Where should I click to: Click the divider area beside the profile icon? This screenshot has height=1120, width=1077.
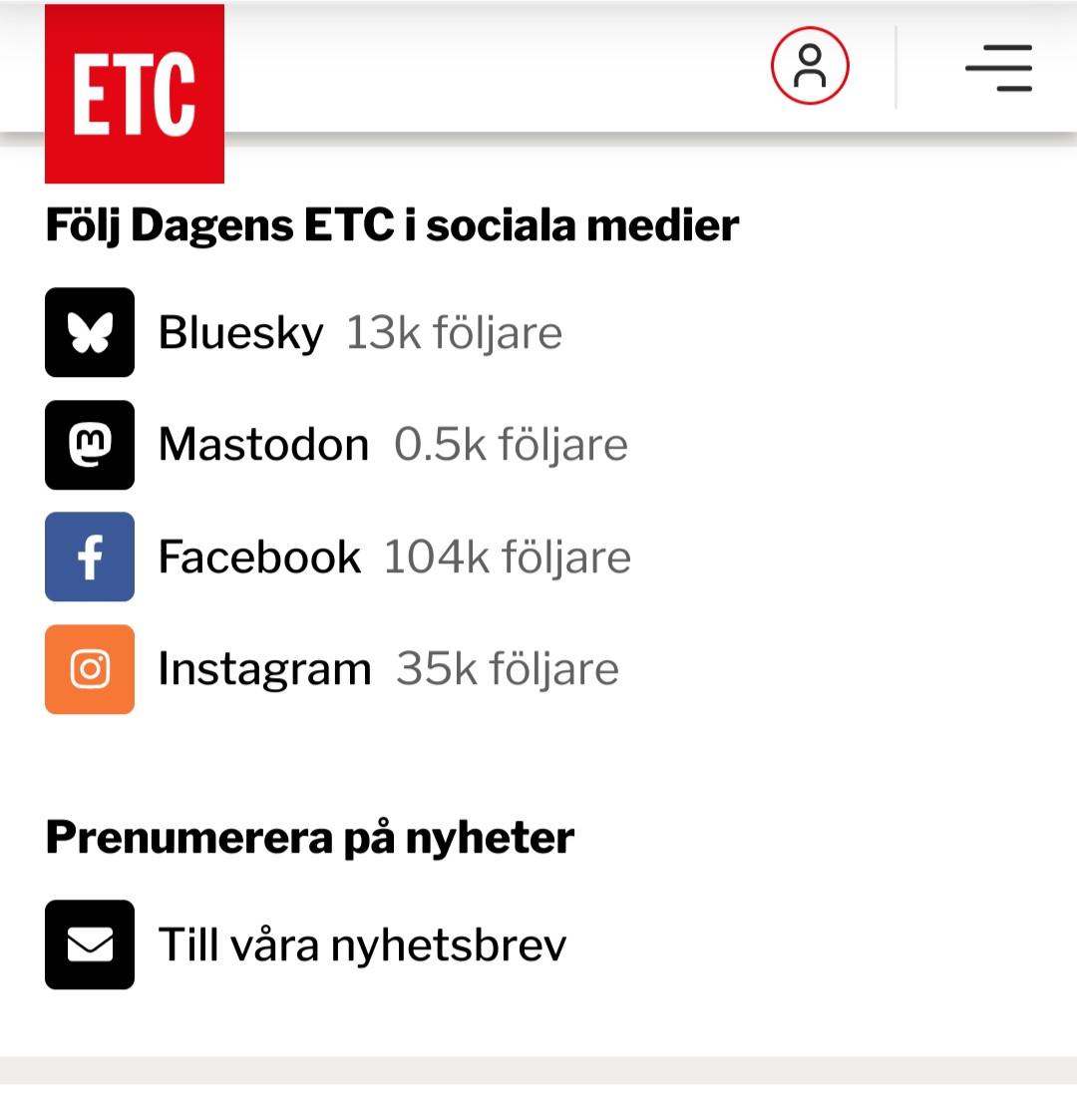(x=896, y=67)
